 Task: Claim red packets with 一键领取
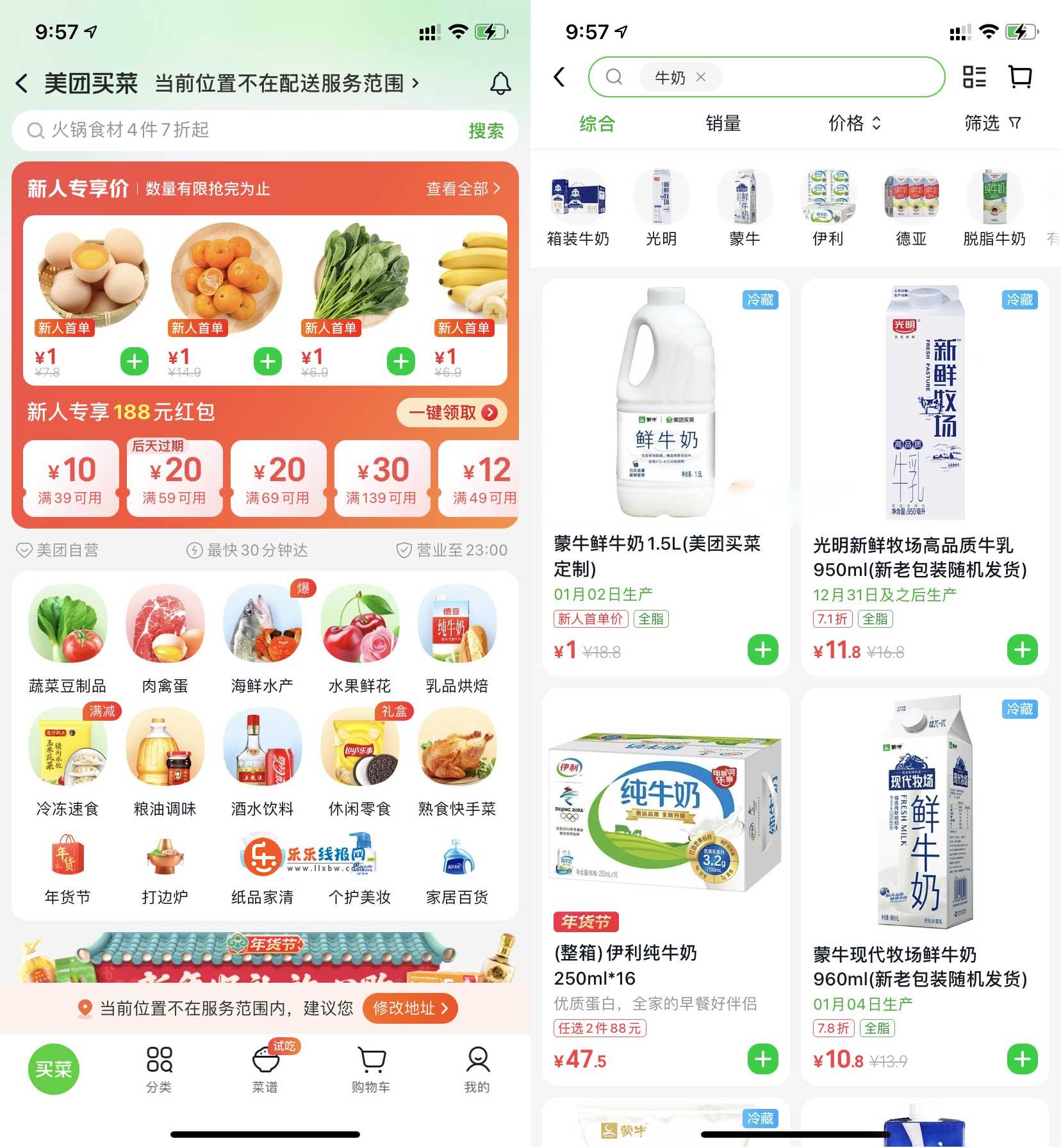pyautogui.click(x=452, y=413)
